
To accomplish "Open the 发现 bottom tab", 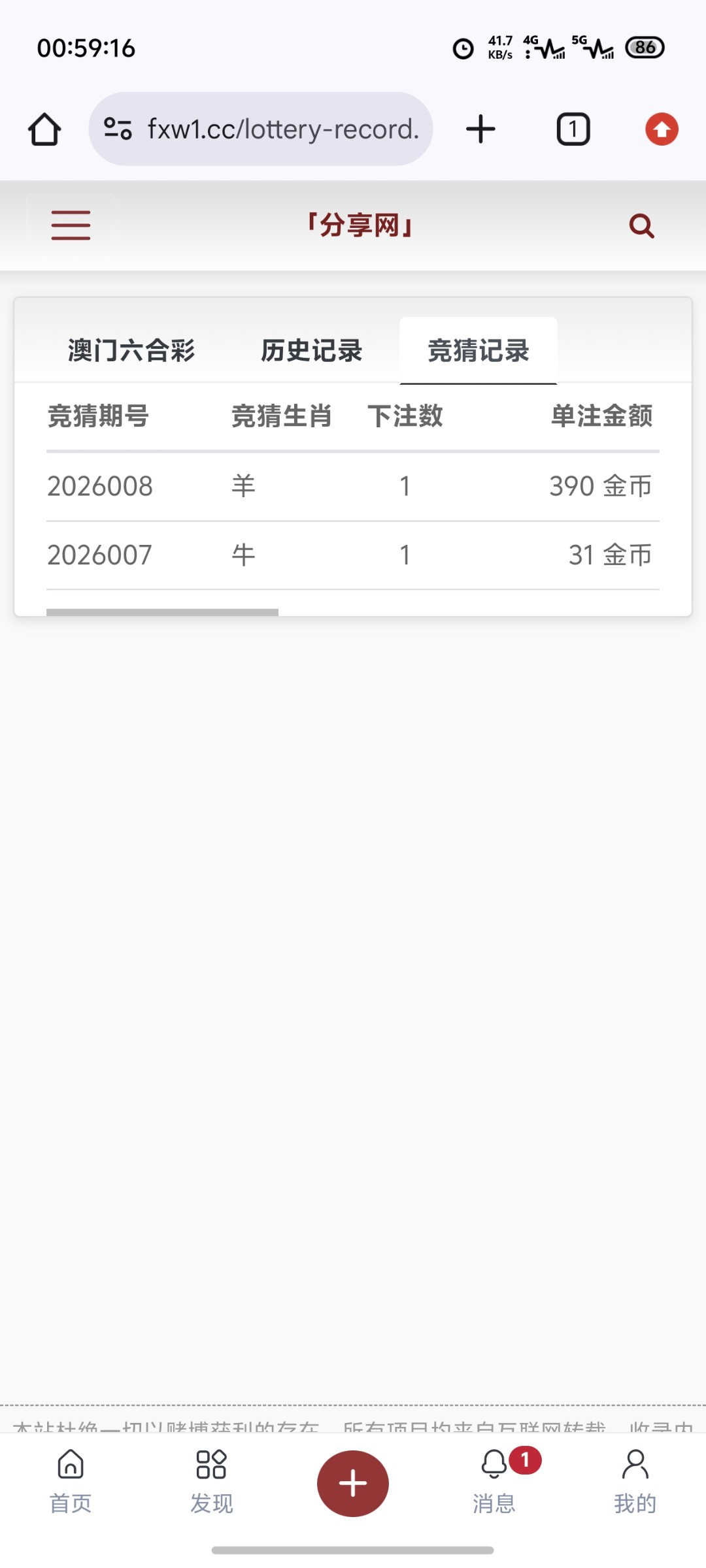I will (x=211, y=1482).
